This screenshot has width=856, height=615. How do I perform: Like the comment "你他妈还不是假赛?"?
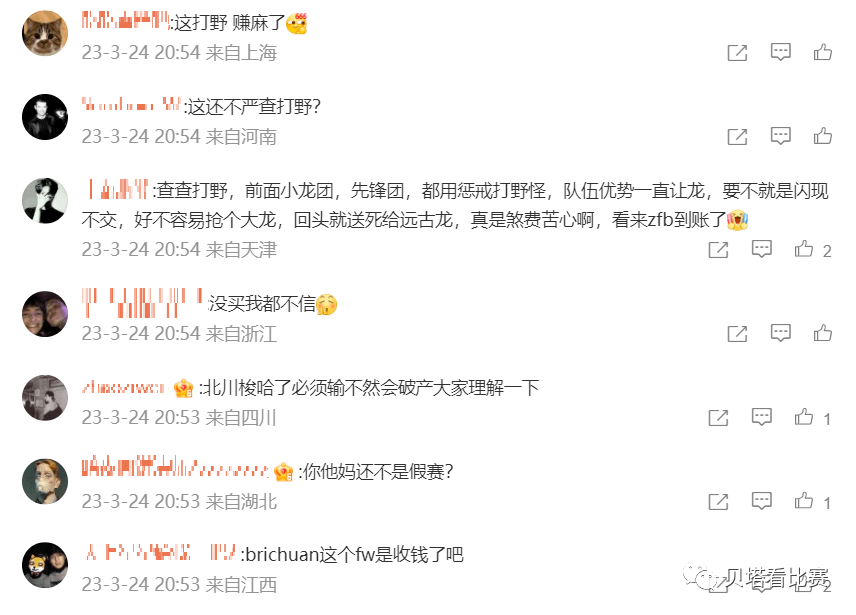pos(804,501)
